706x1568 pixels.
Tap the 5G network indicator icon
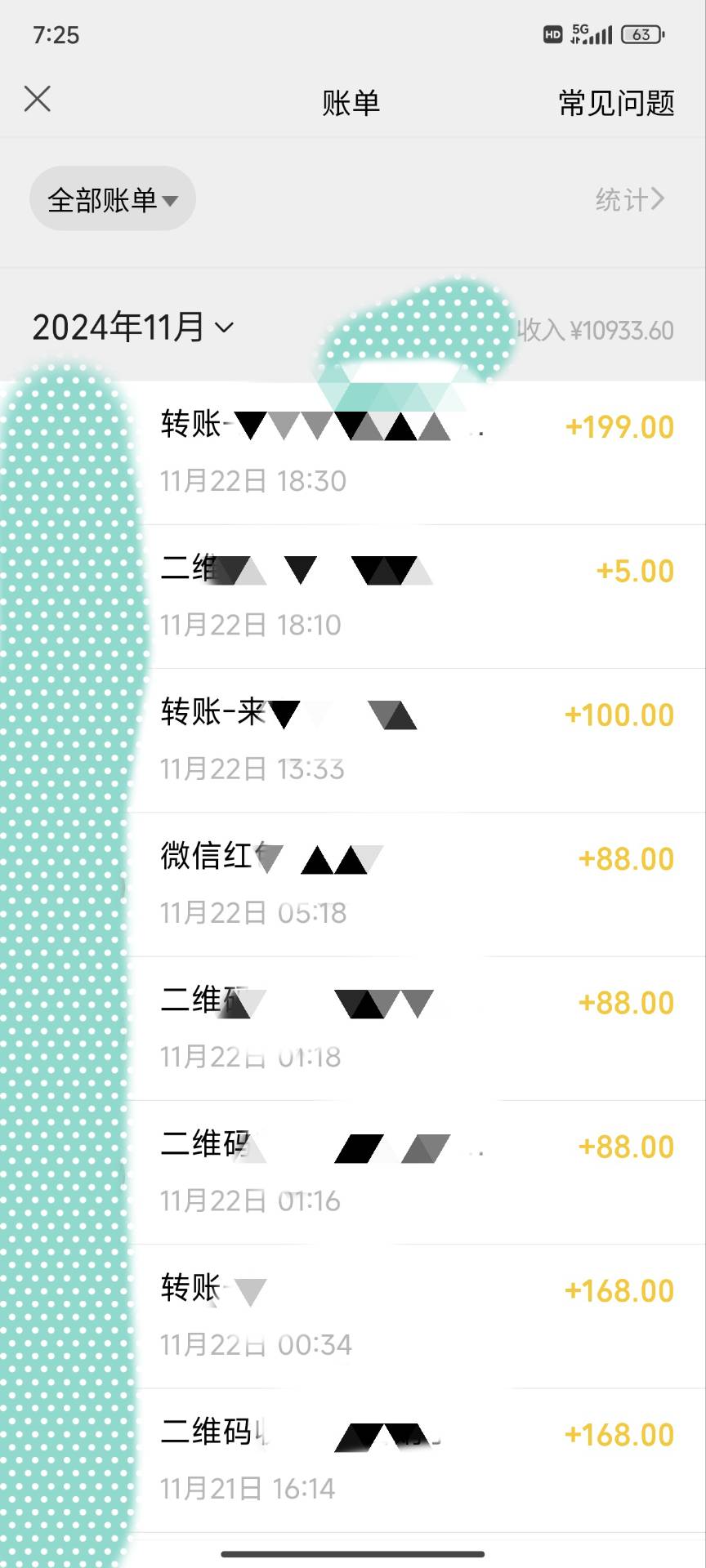[582, 31]
